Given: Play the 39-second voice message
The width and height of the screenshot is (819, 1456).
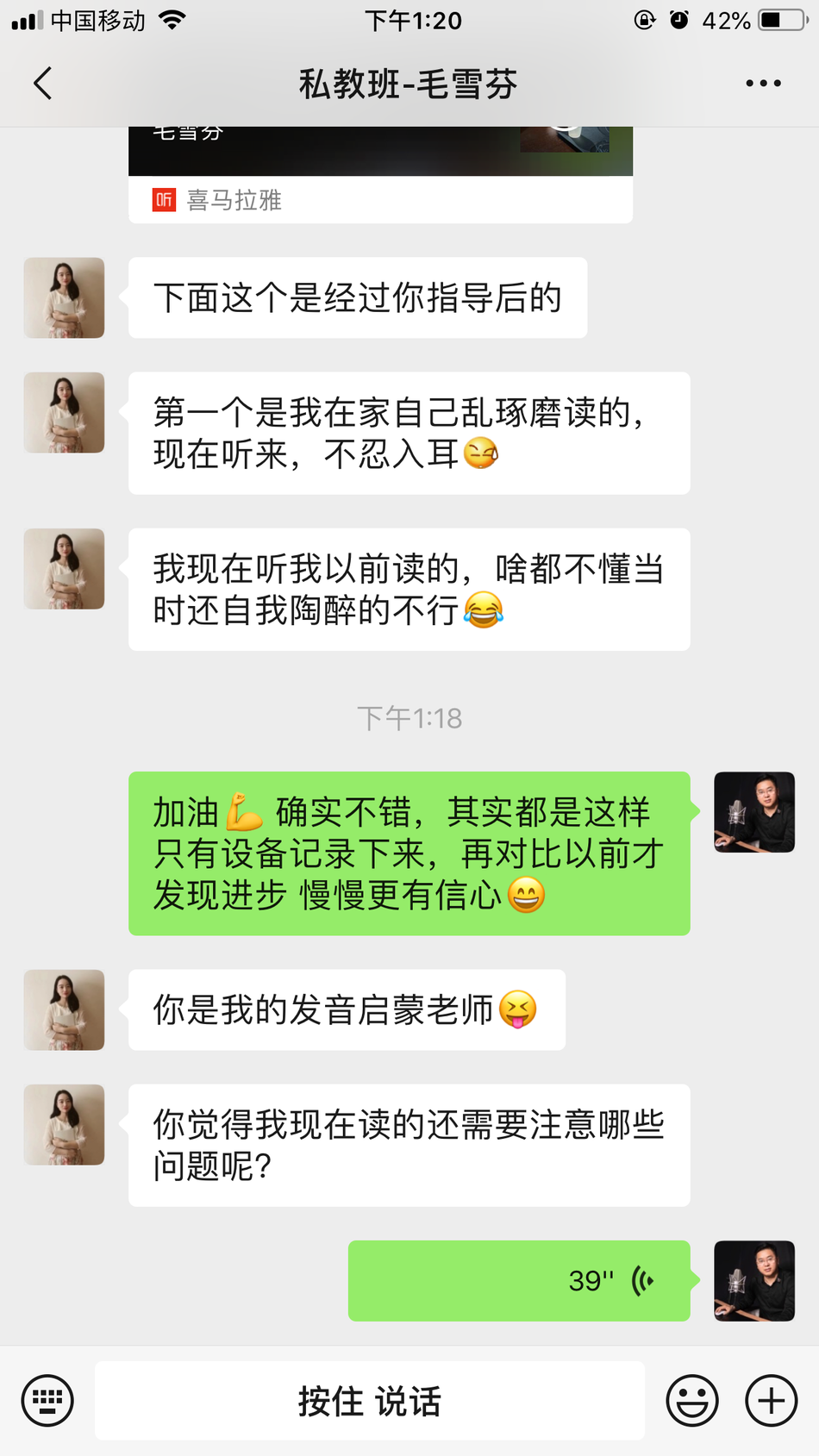Looking at the screenshot, I should (x=519, y=1281).
